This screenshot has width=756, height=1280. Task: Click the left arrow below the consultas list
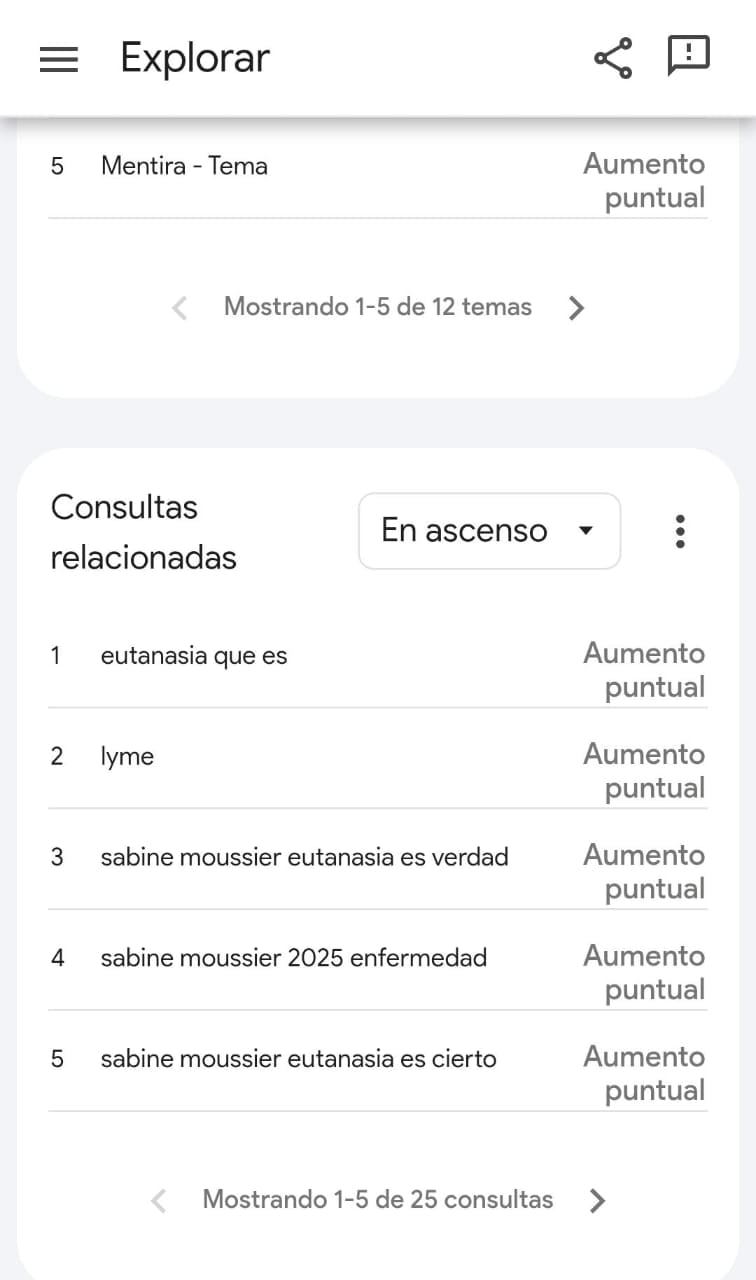tap(158, 1199)
